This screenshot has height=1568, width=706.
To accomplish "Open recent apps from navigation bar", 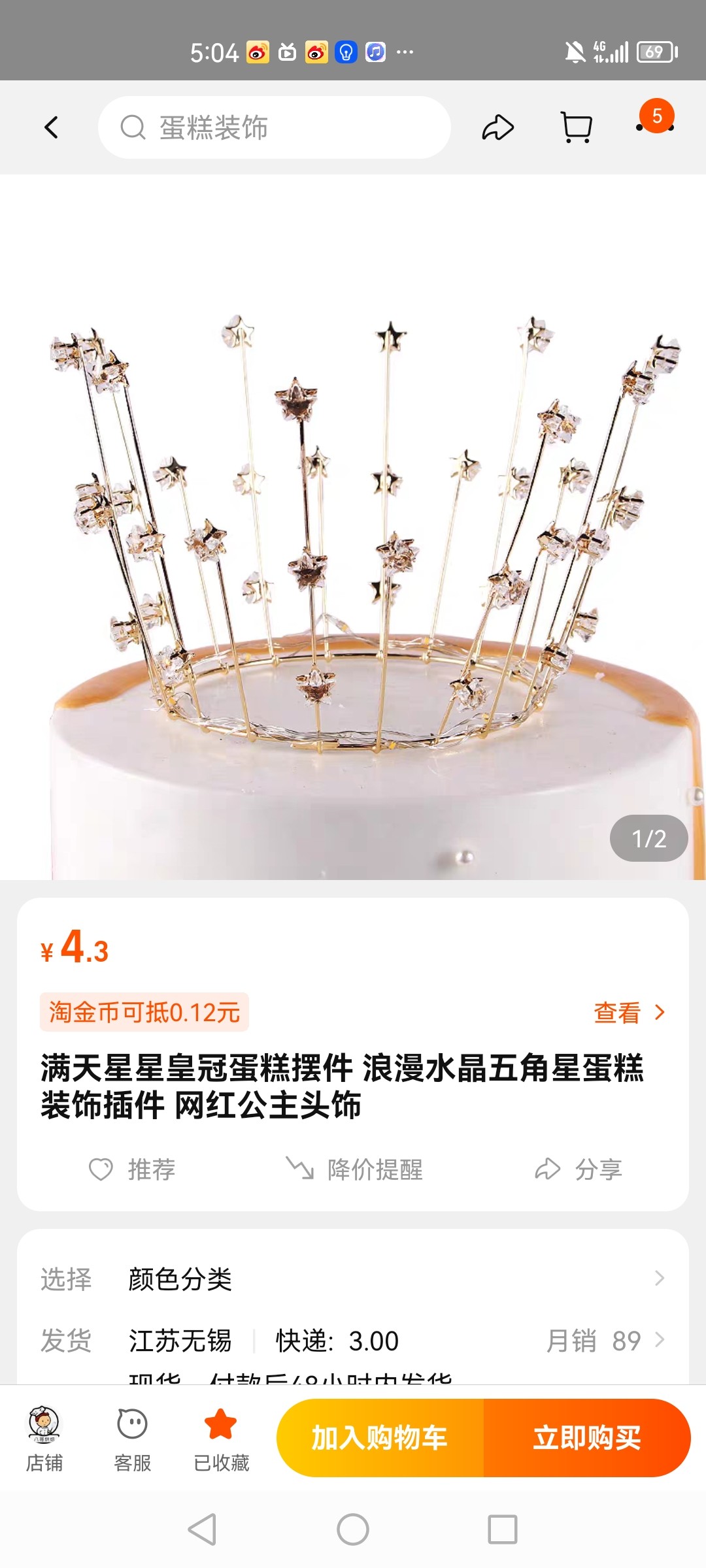I will (x=503, y=1529).
